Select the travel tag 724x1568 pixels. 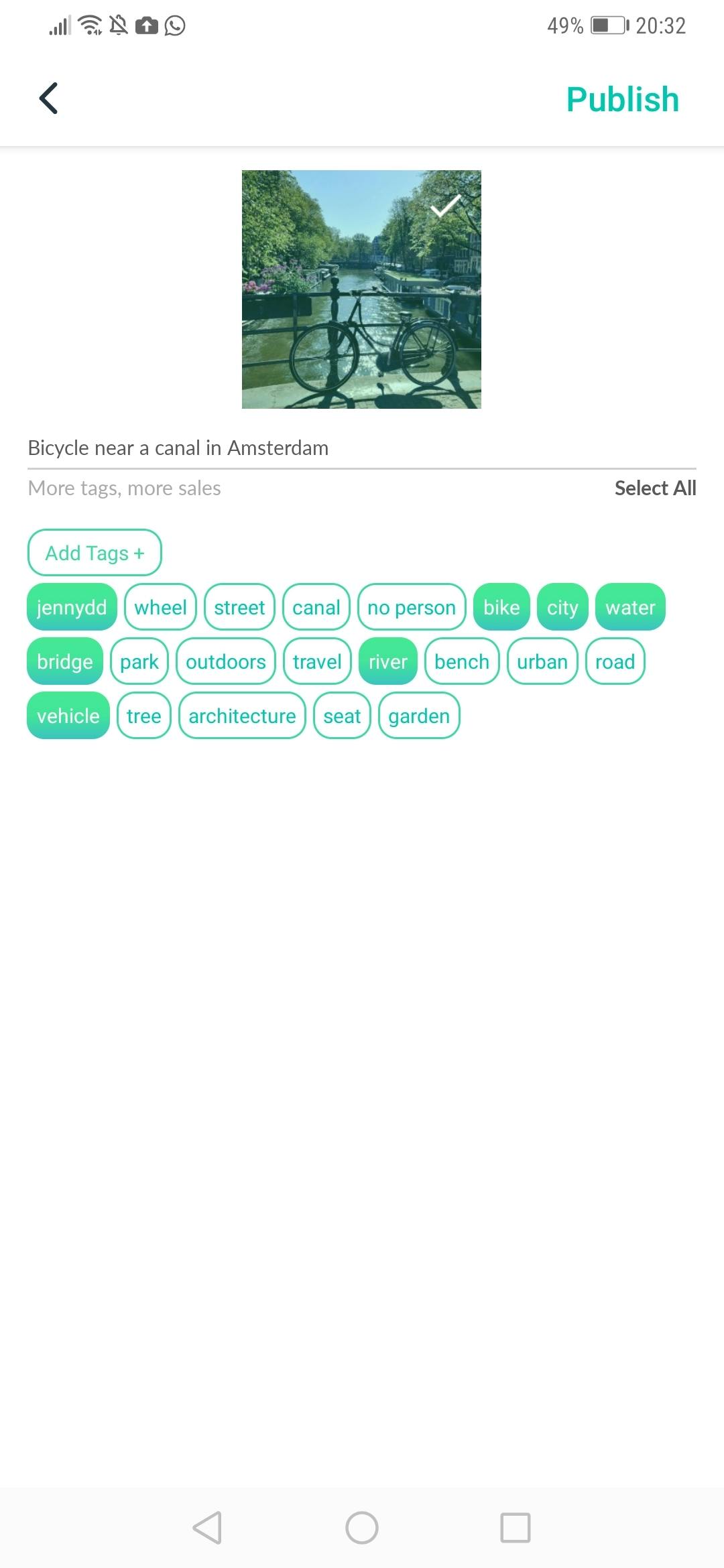(317, 661)
